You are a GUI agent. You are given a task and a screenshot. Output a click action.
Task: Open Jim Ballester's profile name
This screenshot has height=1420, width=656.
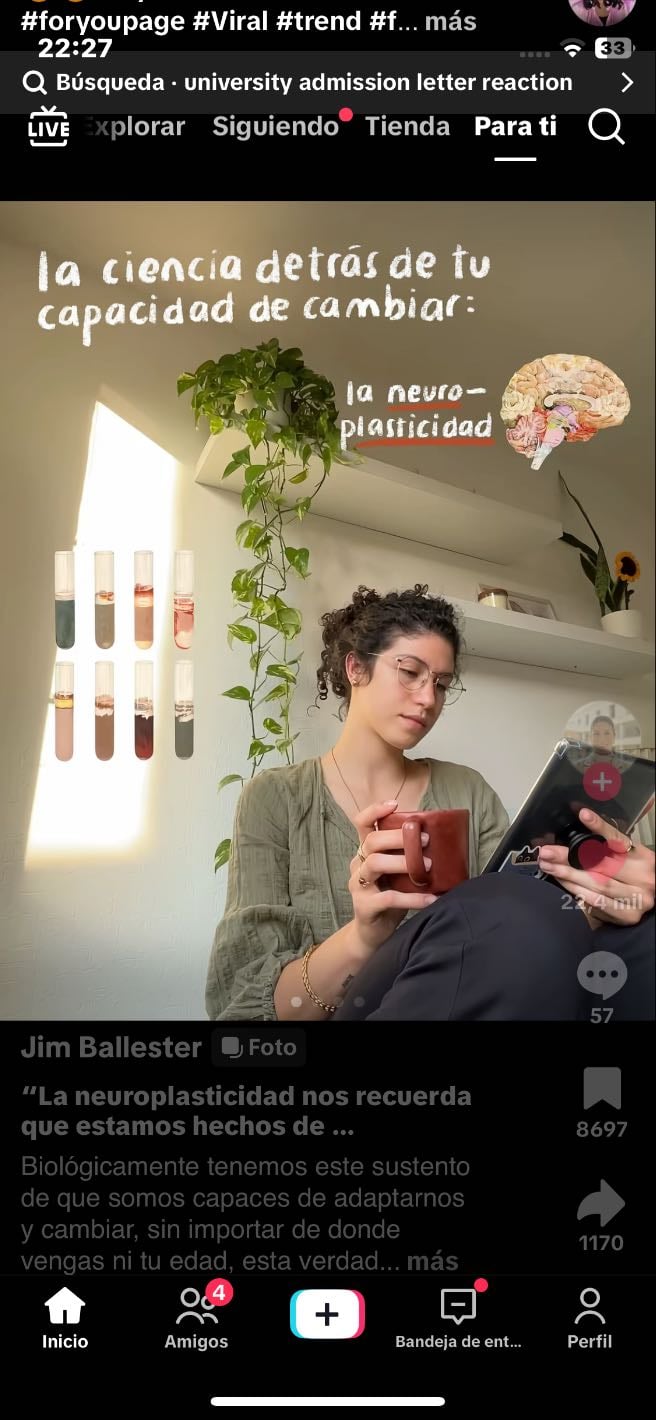[111, 1047]
